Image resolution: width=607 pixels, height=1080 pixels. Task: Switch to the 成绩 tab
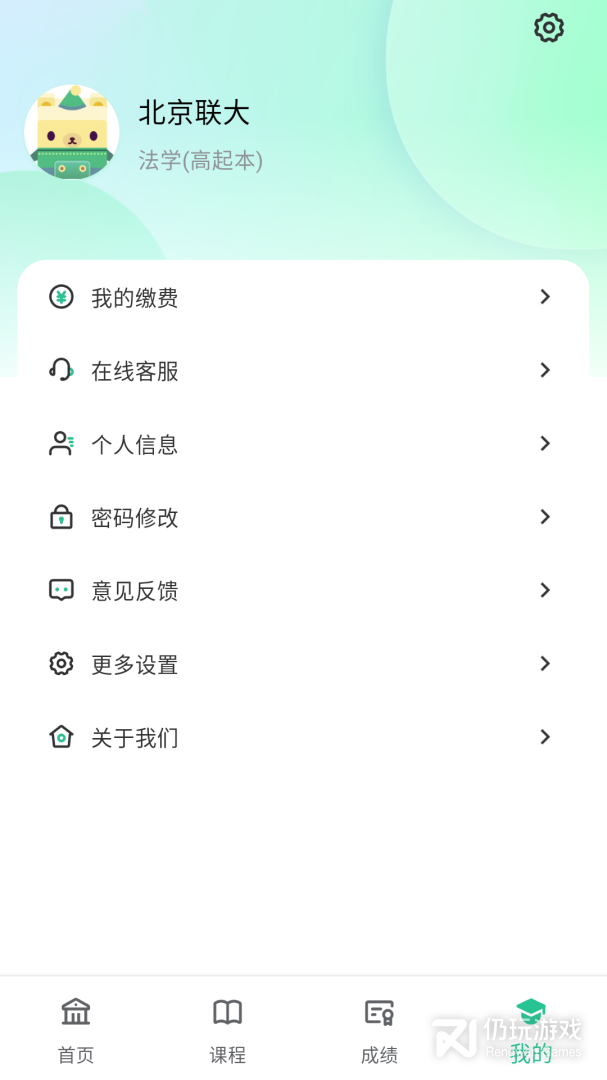tap(380, 1030)
